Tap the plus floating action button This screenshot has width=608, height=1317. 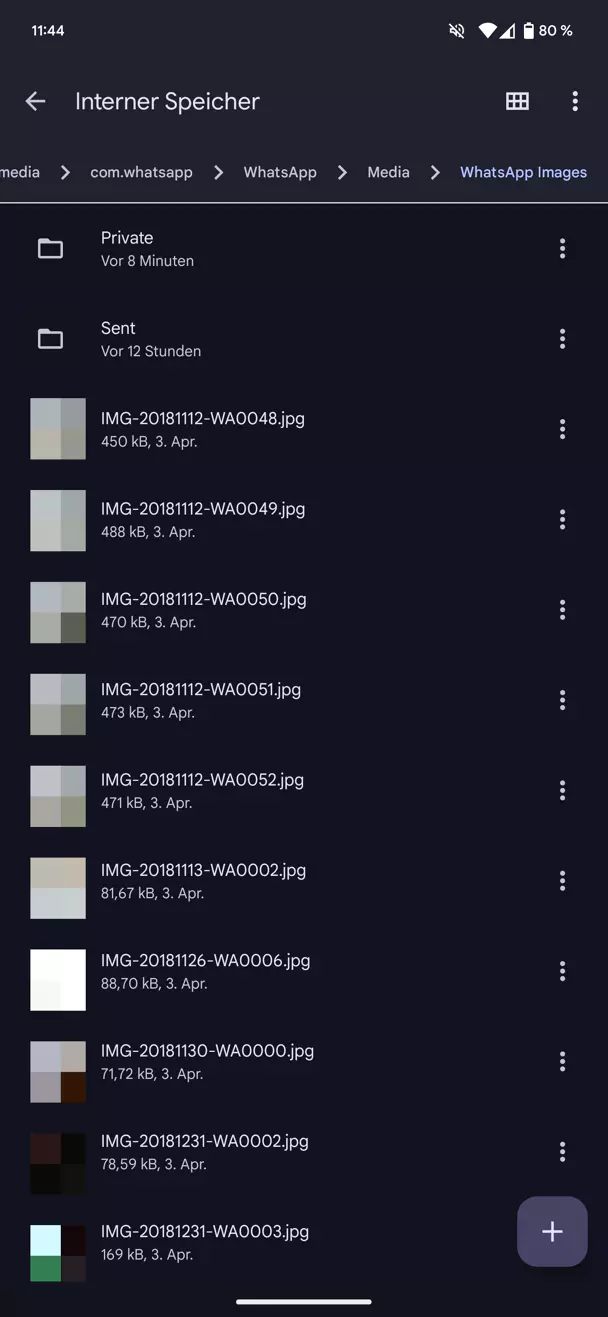tap(552, 1231)
